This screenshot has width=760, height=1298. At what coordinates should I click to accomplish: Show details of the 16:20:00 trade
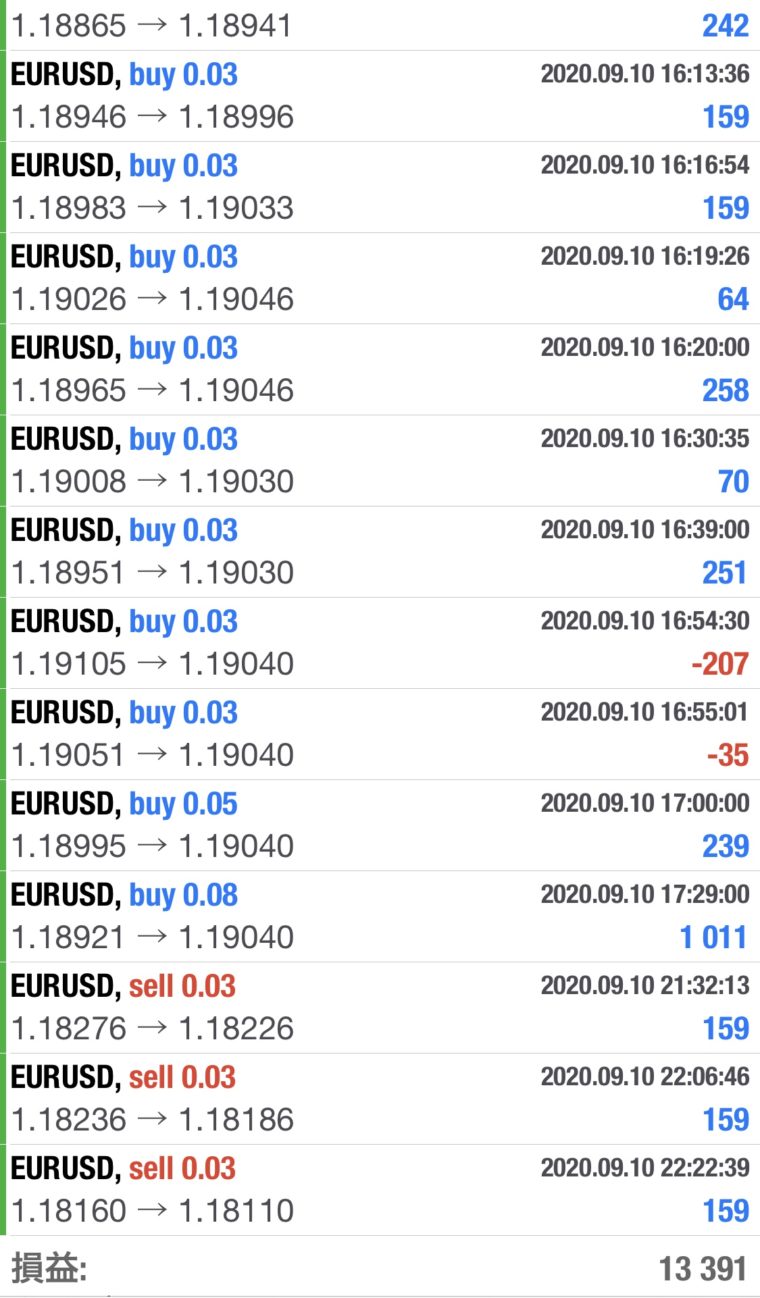380,369
